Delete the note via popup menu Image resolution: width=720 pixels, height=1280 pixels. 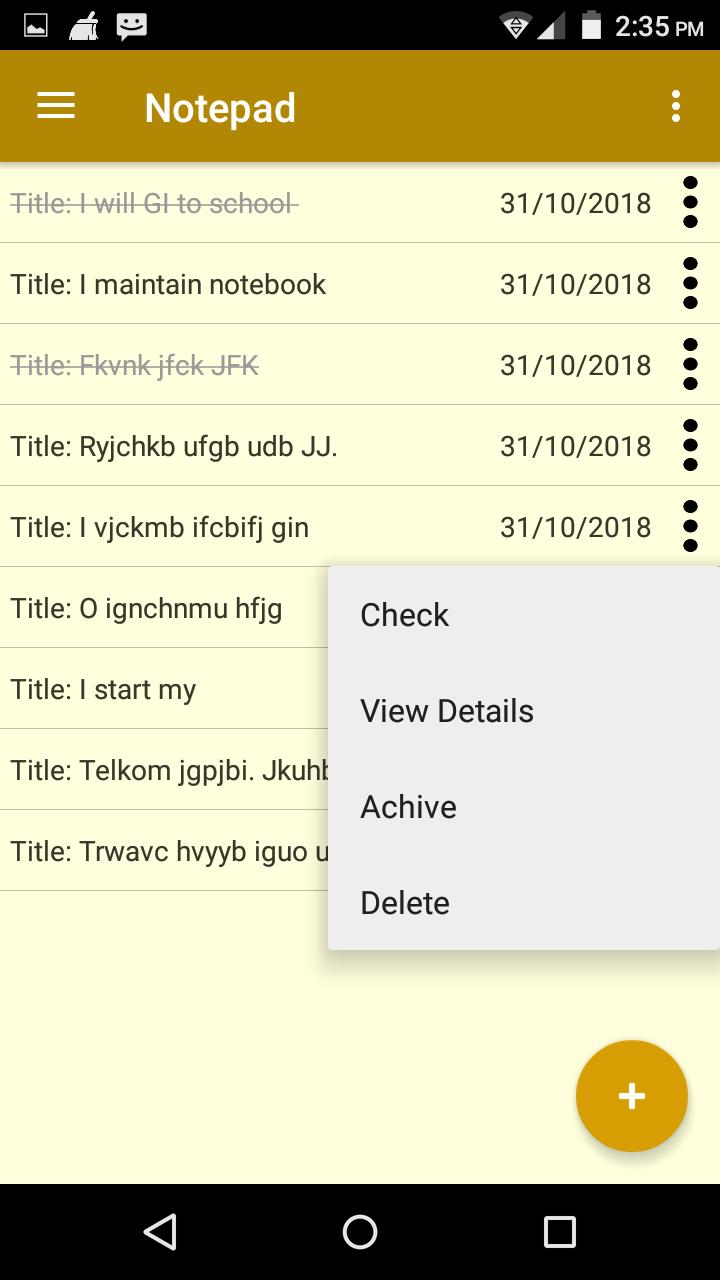(405, 903)
